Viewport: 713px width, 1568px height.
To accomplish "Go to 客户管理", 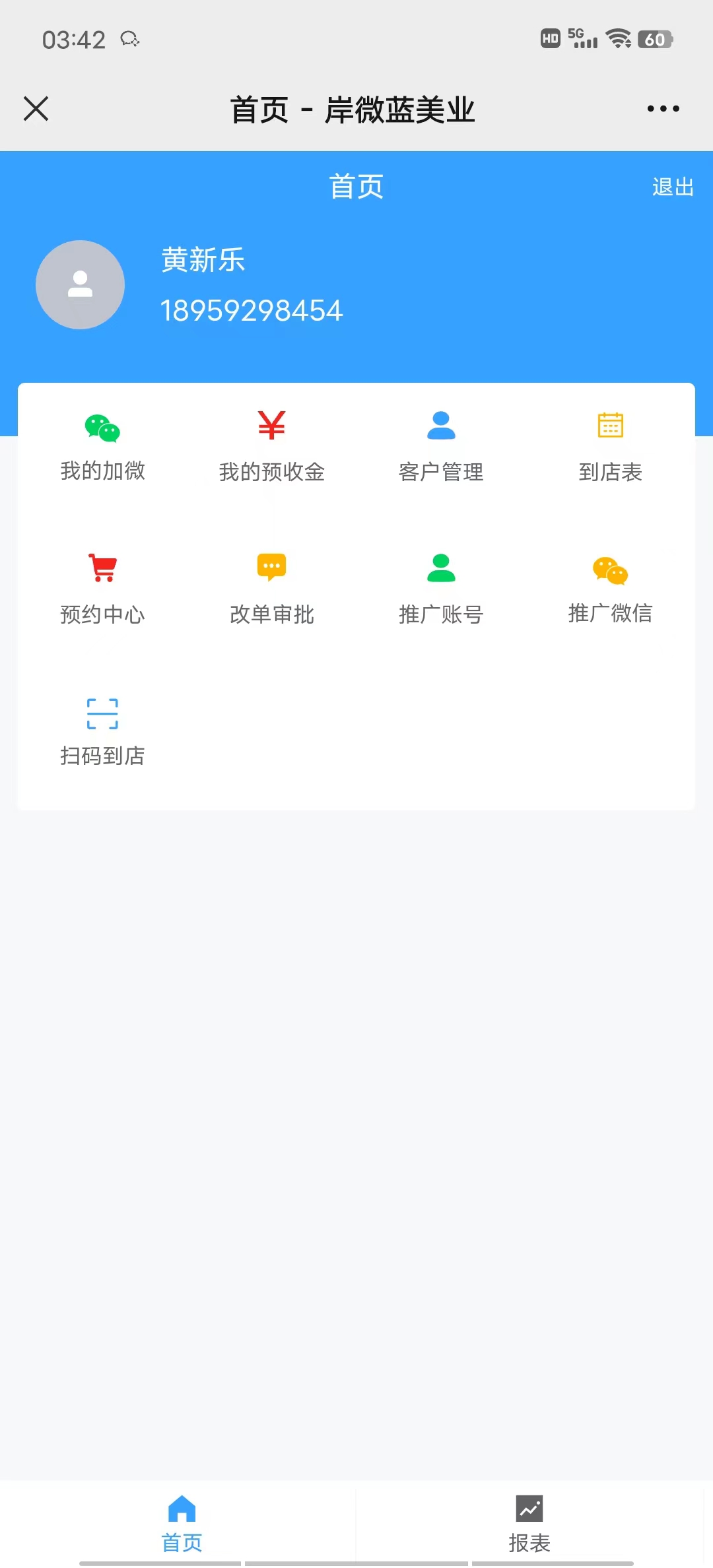I will [441, 447].
